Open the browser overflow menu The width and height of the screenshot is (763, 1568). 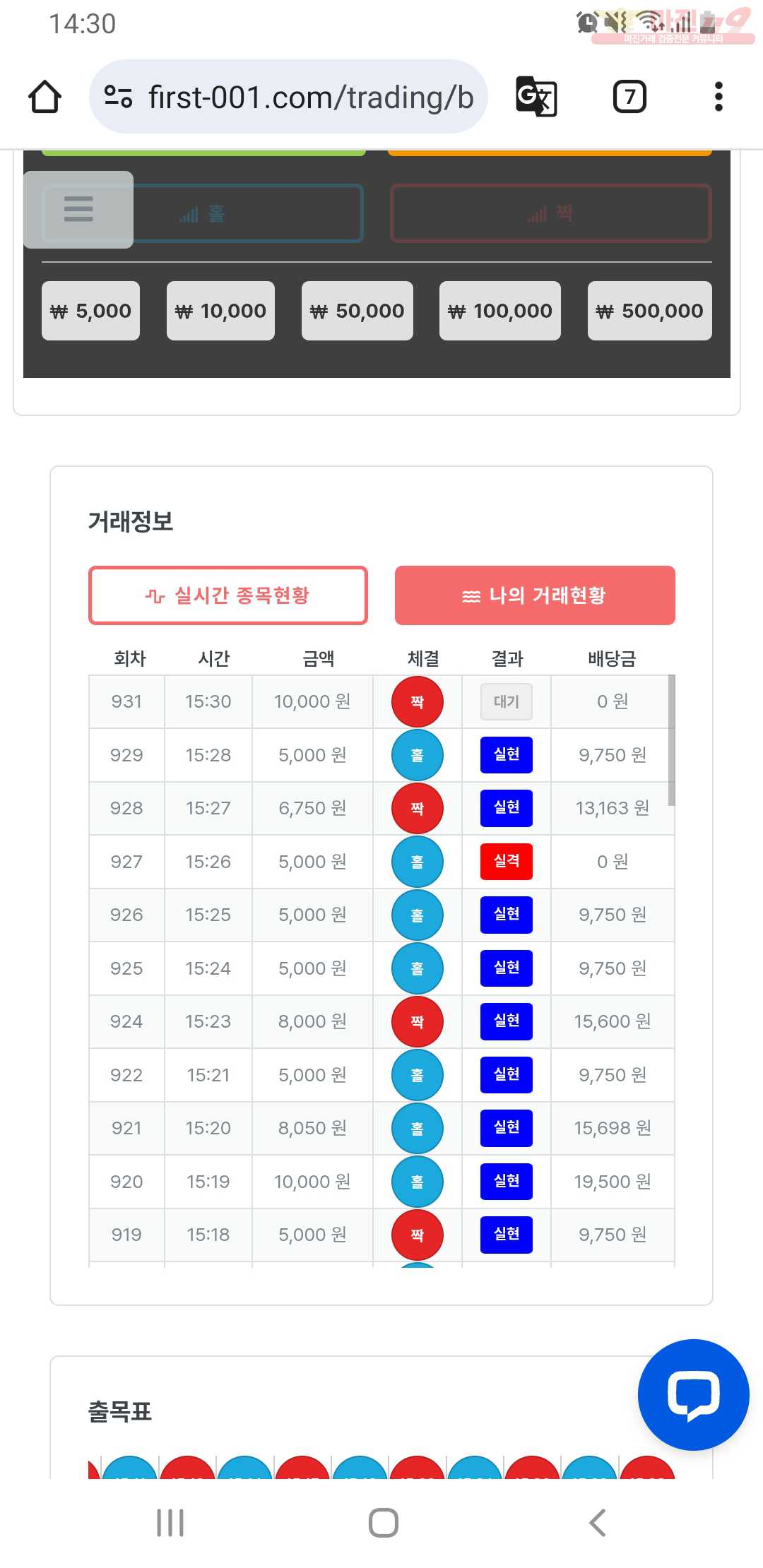pyautogui.click(x=718, y=97)
